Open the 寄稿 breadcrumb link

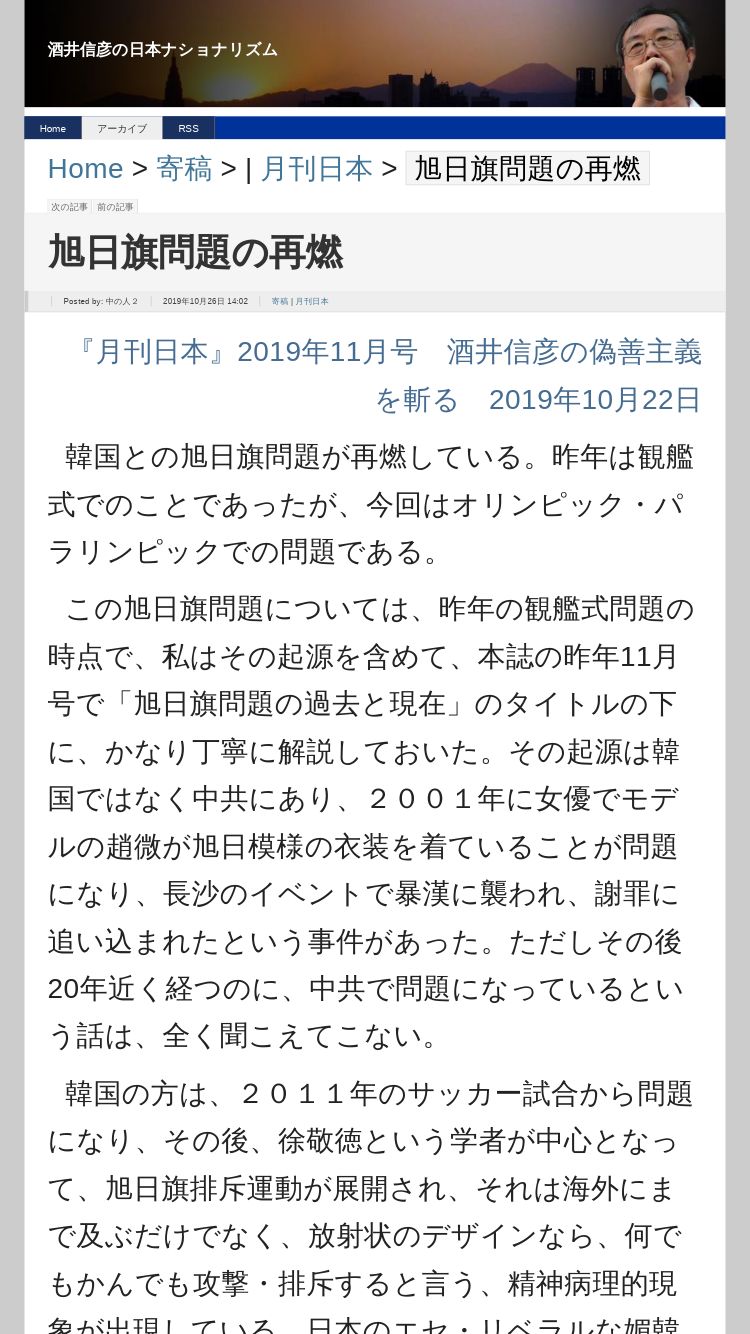(184, 169)
